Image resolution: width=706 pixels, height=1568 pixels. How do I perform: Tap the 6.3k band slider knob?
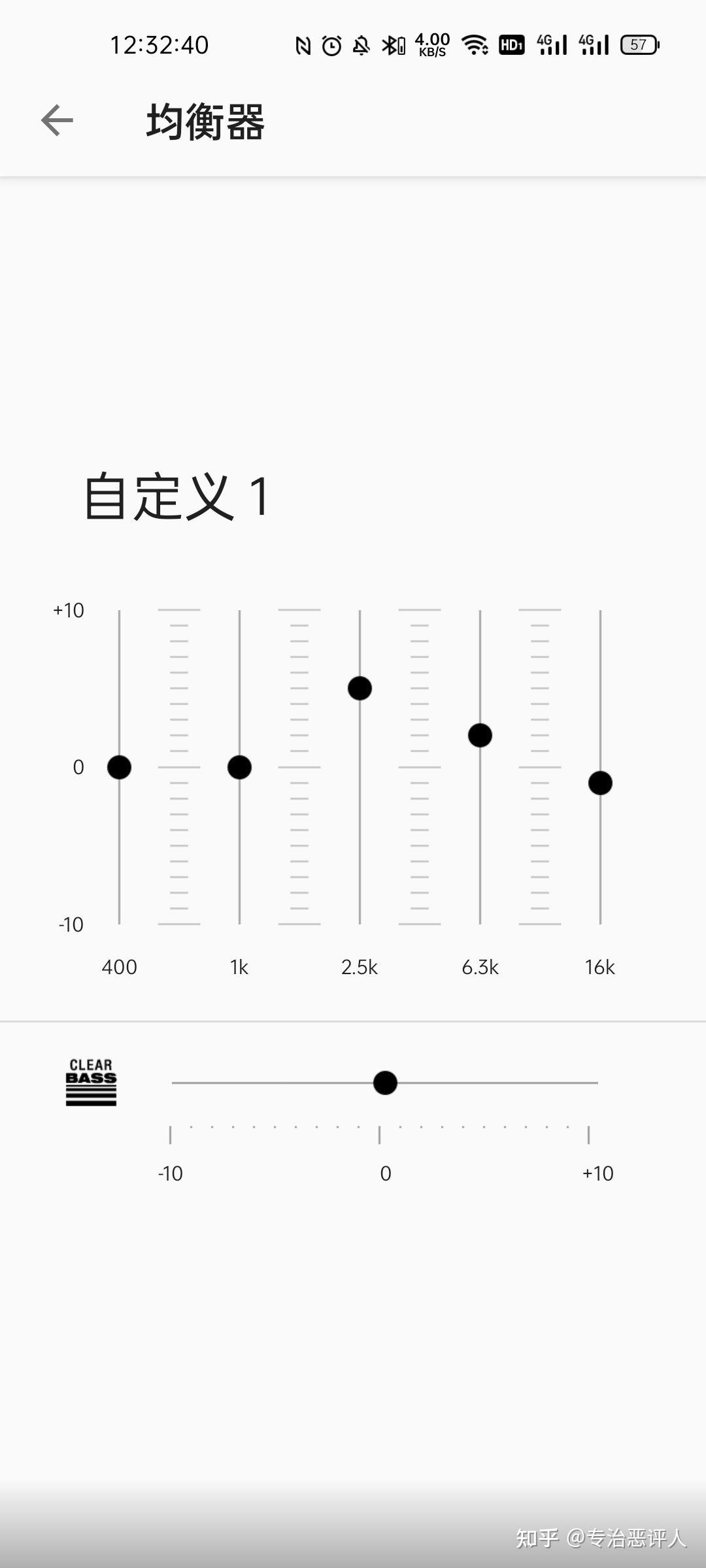pyautogui.click(x=480, y=735)
